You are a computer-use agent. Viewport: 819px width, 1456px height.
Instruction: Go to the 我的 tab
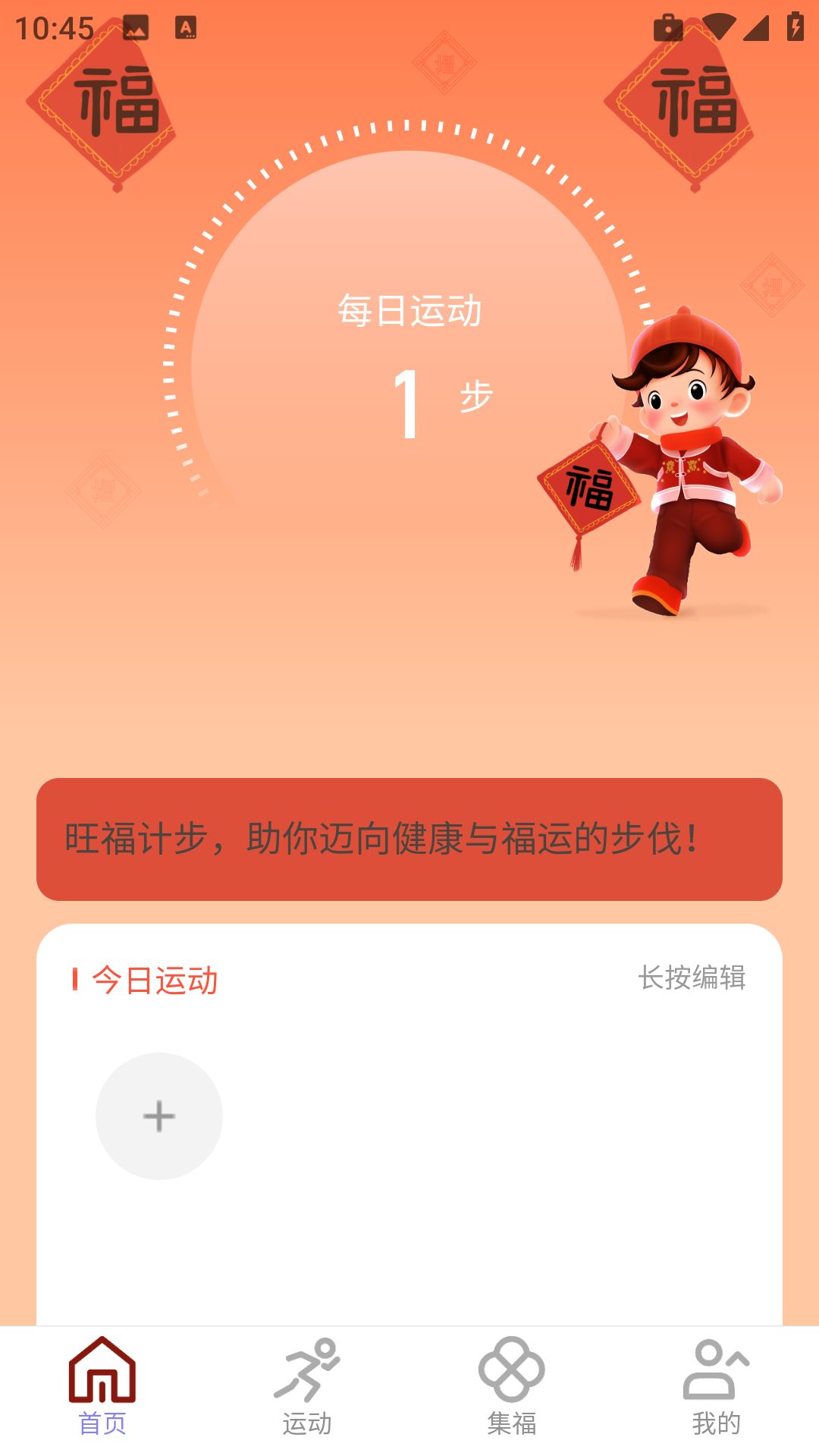(x=716, y=1388)
